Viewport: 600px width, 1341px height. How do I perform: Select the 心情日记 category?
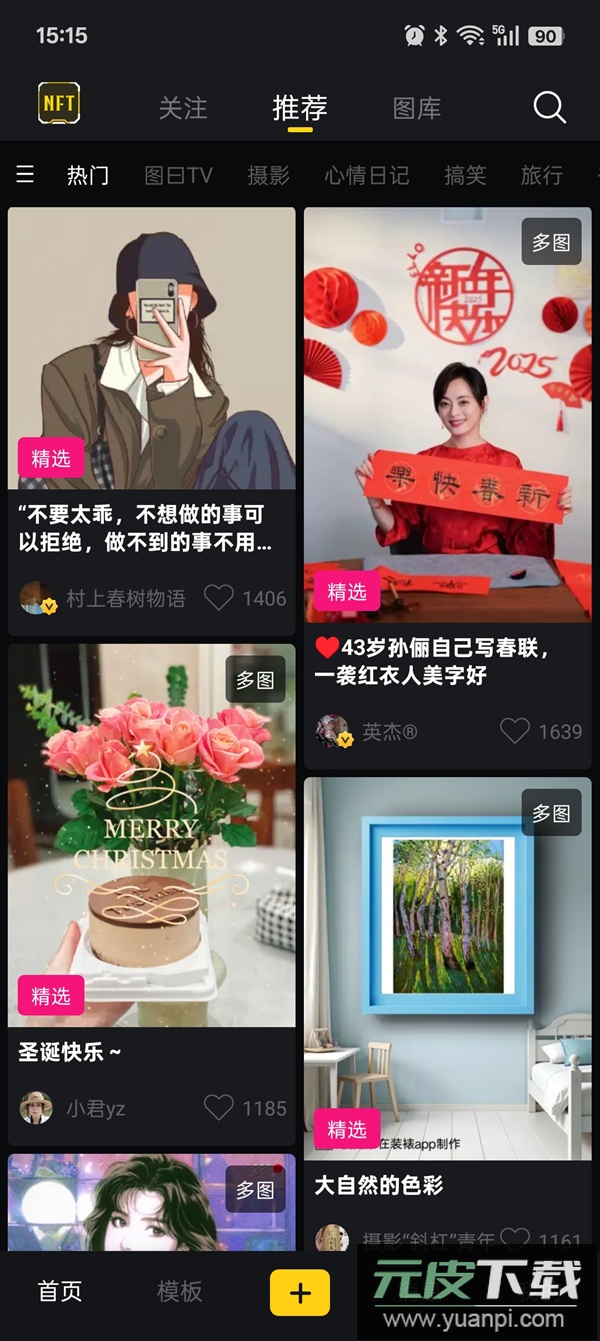click(366, 176)
